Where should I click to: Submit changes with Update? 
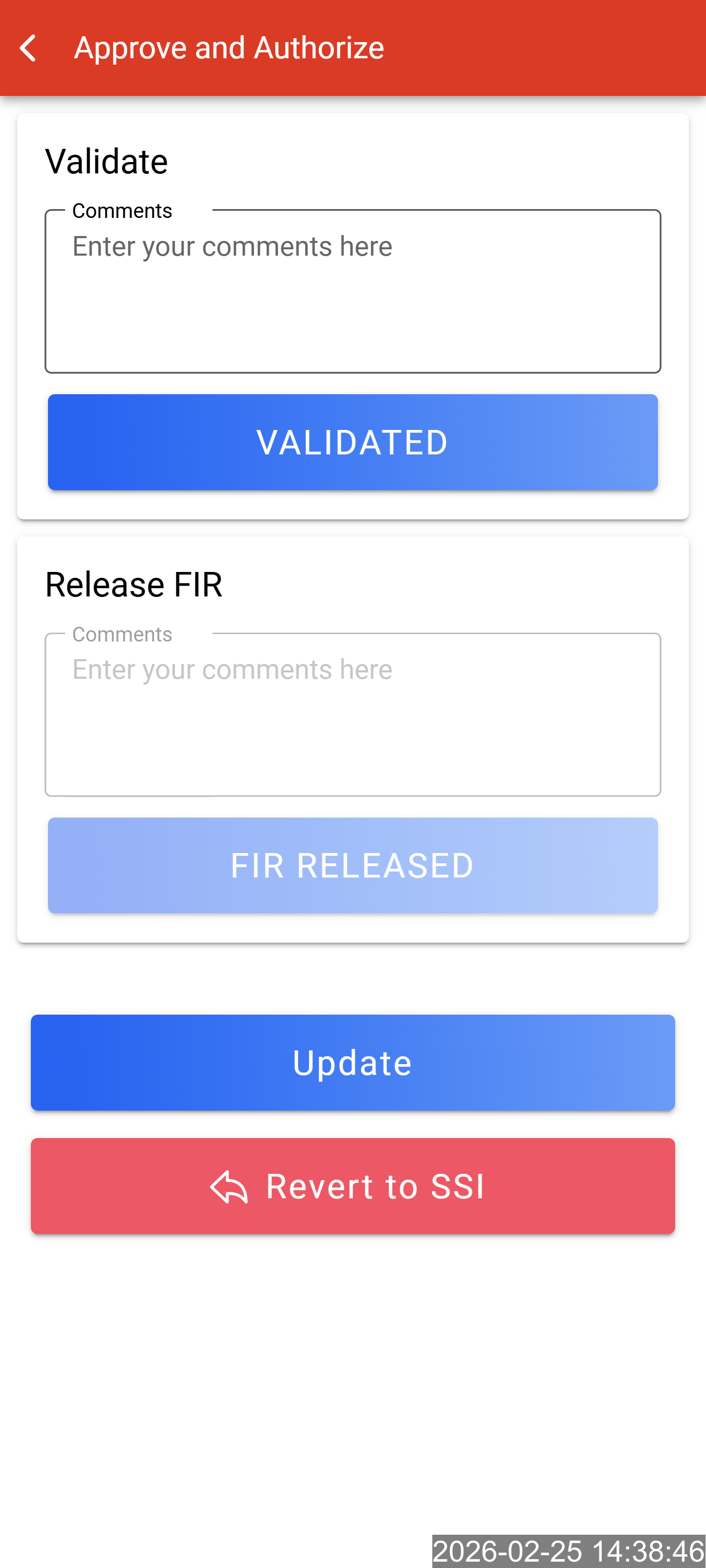353,1062
